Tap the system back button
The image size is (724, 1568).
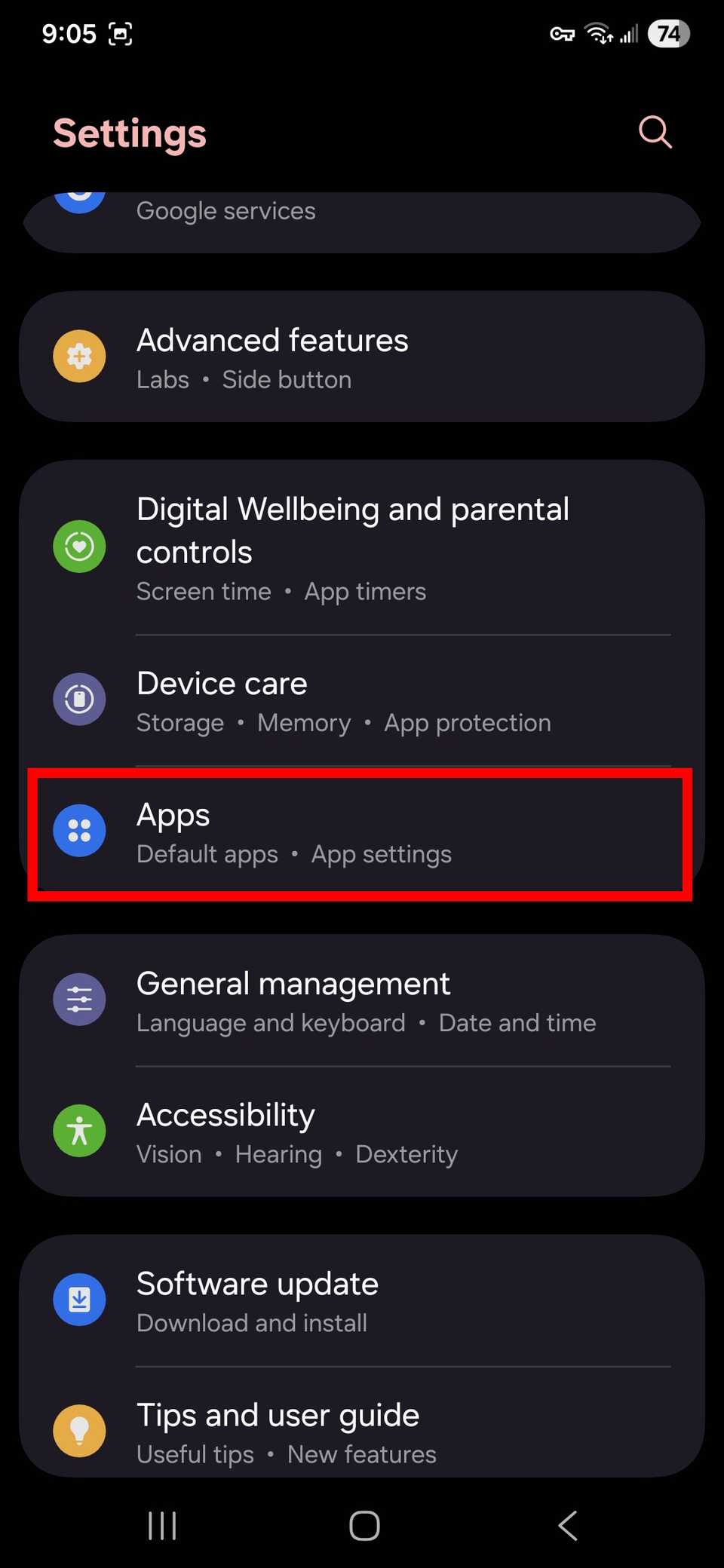pyautogui.click(x=568, y=1526)
